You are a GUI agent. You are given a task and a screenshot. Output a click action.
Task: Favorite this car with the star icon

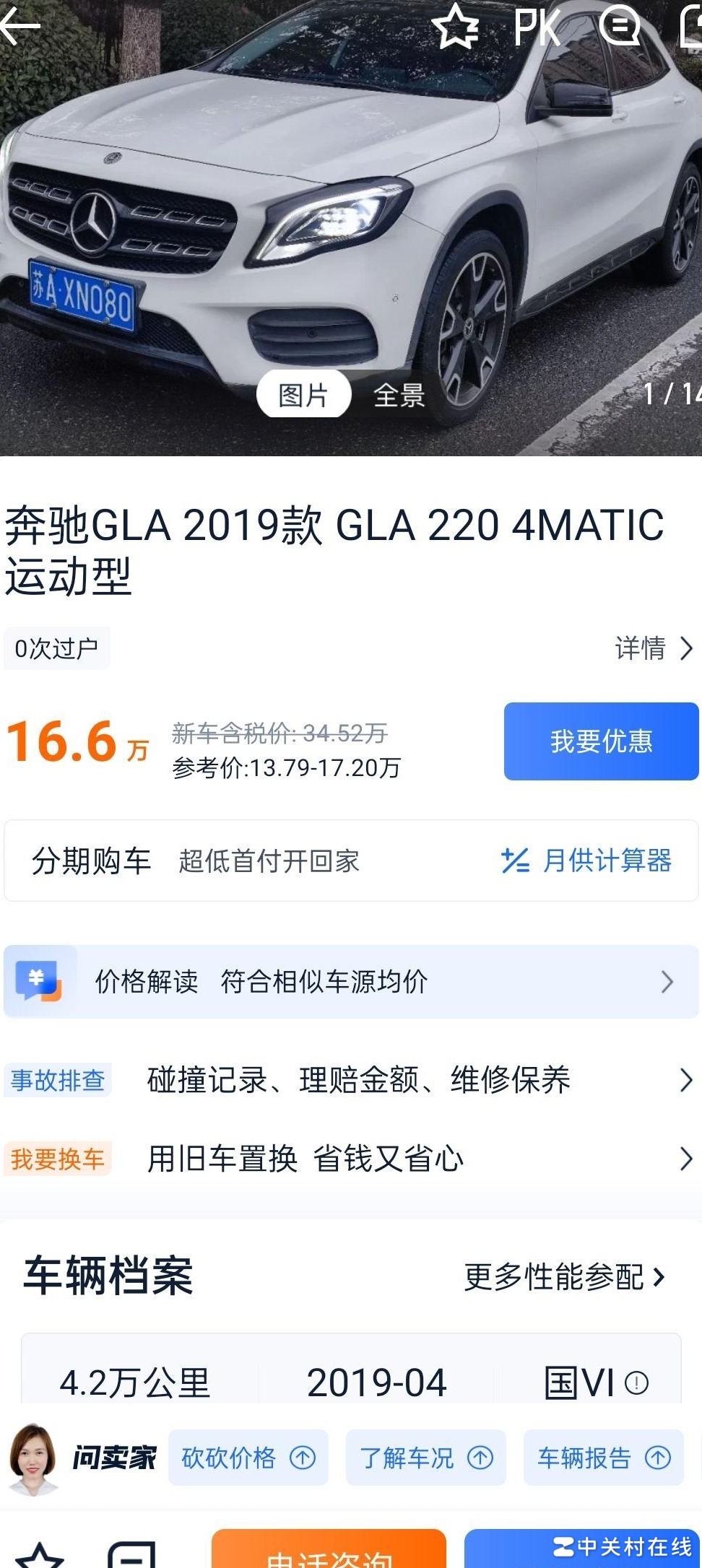(455, 27)
